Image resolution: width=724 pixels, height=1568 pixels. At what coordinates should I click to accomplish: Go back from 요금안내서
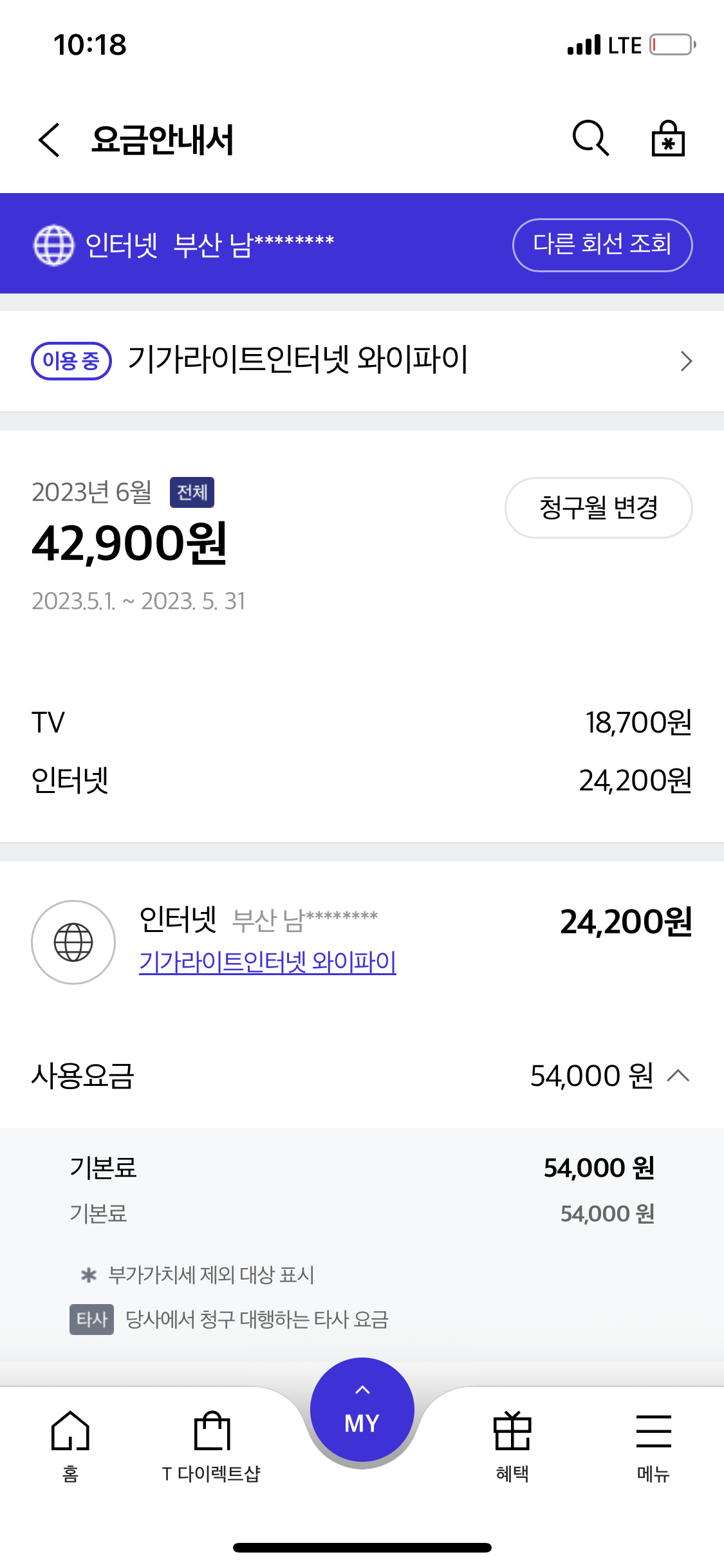(x=49, y=140)
